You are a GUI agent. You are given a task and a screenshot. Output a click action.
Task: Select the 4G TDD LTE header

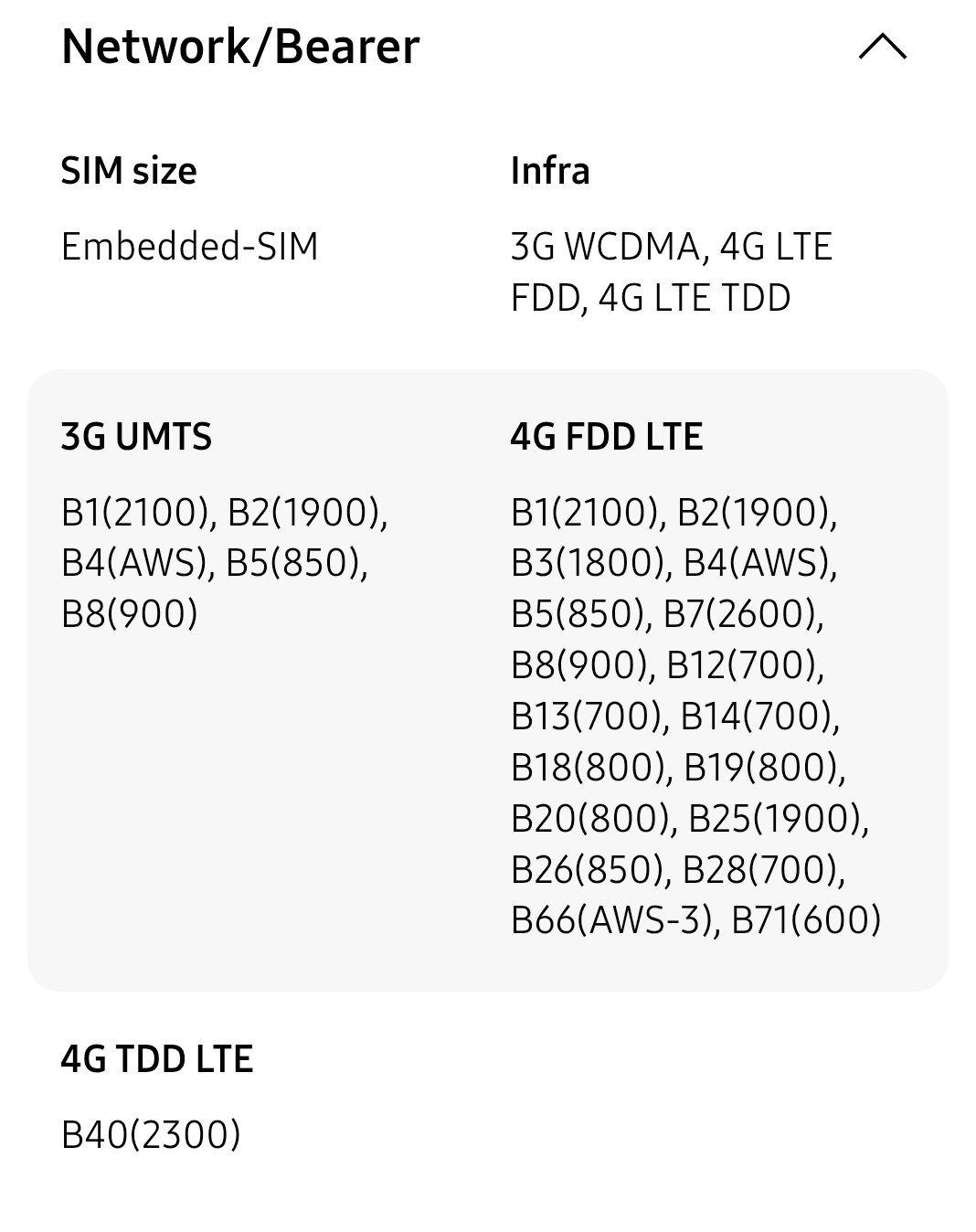tap(157, 1058)
